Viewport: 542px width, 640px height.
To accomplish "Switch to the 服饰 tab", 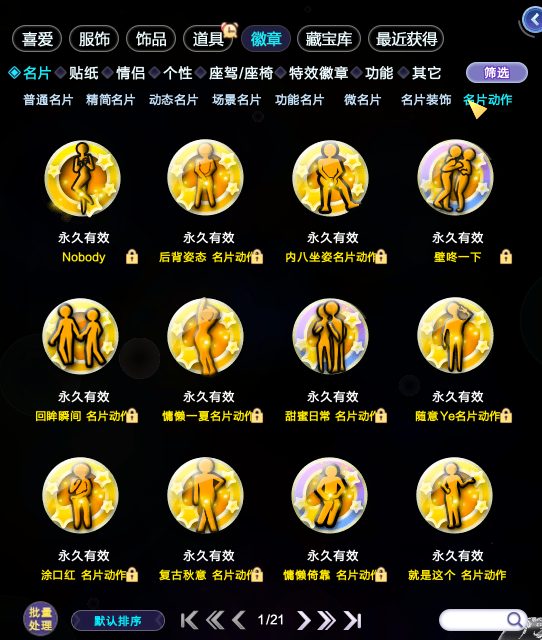I will coord(94,39).
